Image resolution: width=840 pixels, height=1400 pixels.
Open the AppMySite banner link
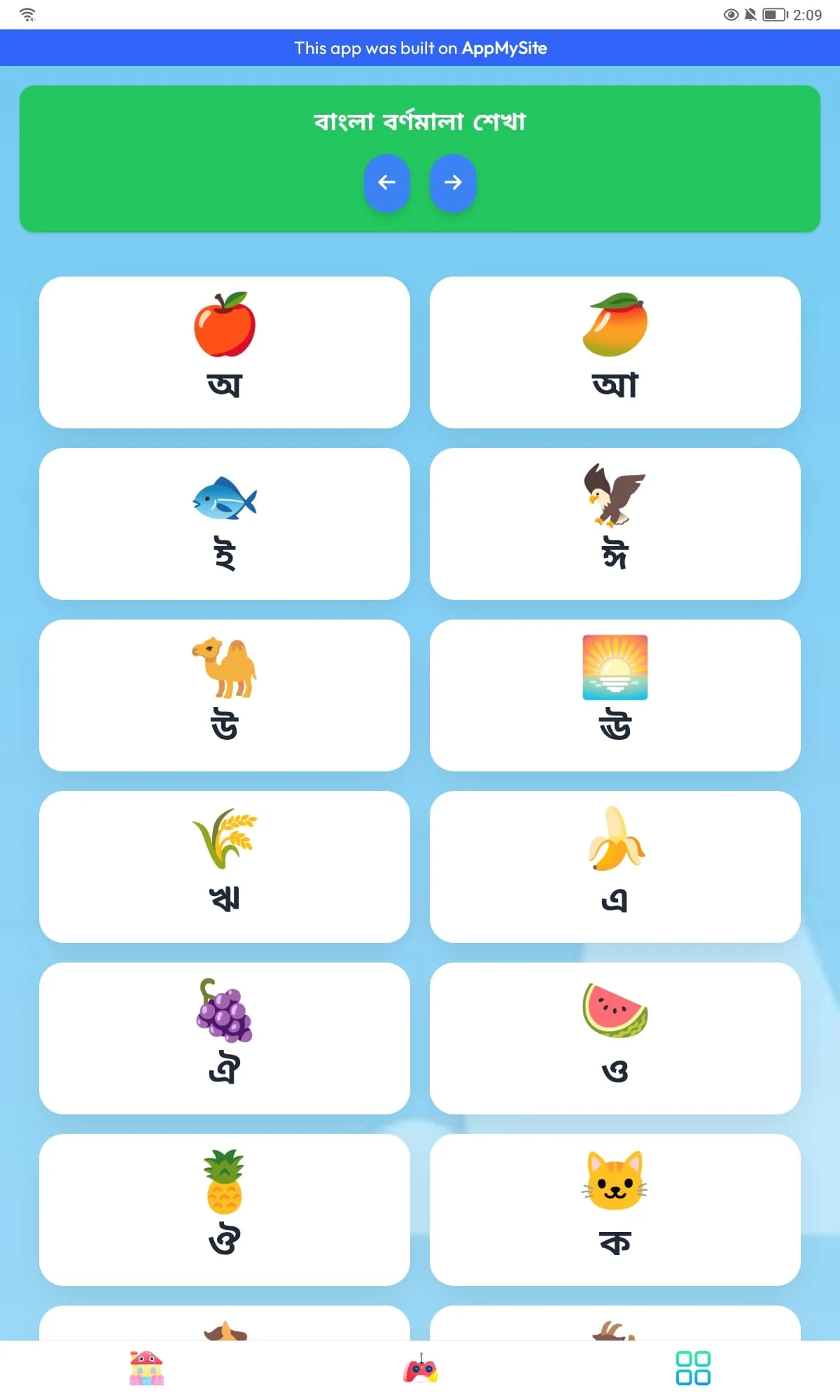point(420,48)
